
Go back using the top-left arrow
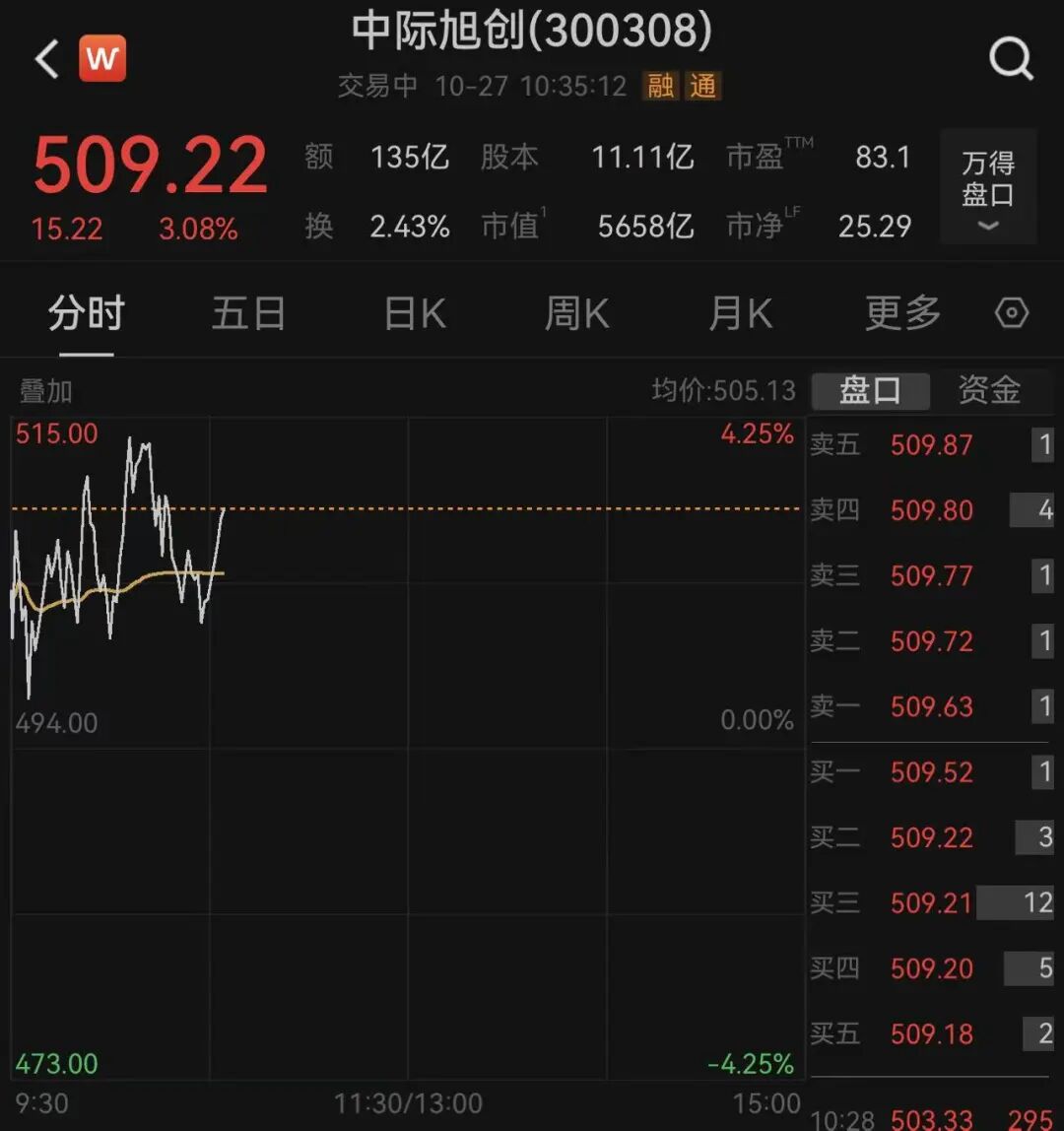pyautogui.click(x=46, y=59)
